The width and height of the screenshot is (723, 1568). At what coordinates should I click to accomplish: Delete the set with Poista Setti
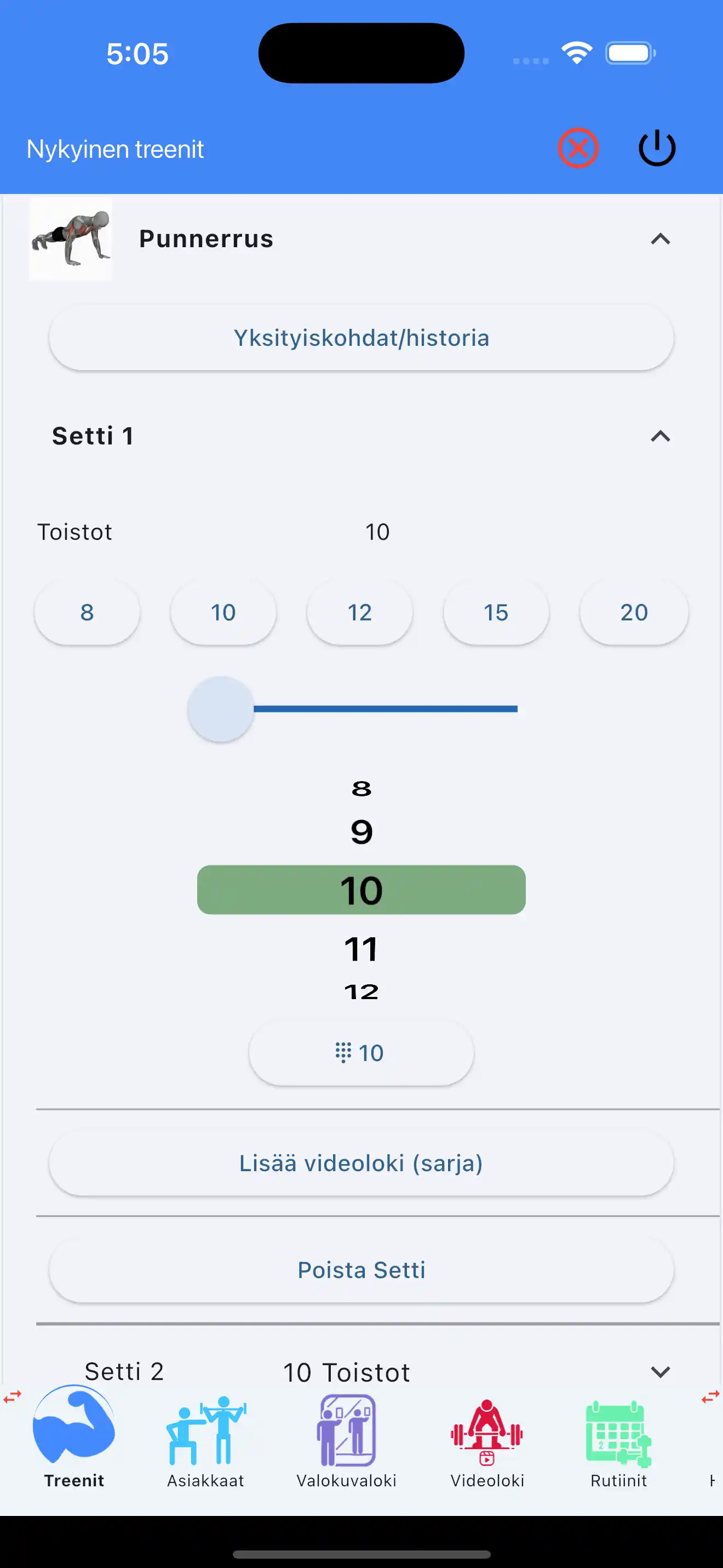[x=361, y=1270]
